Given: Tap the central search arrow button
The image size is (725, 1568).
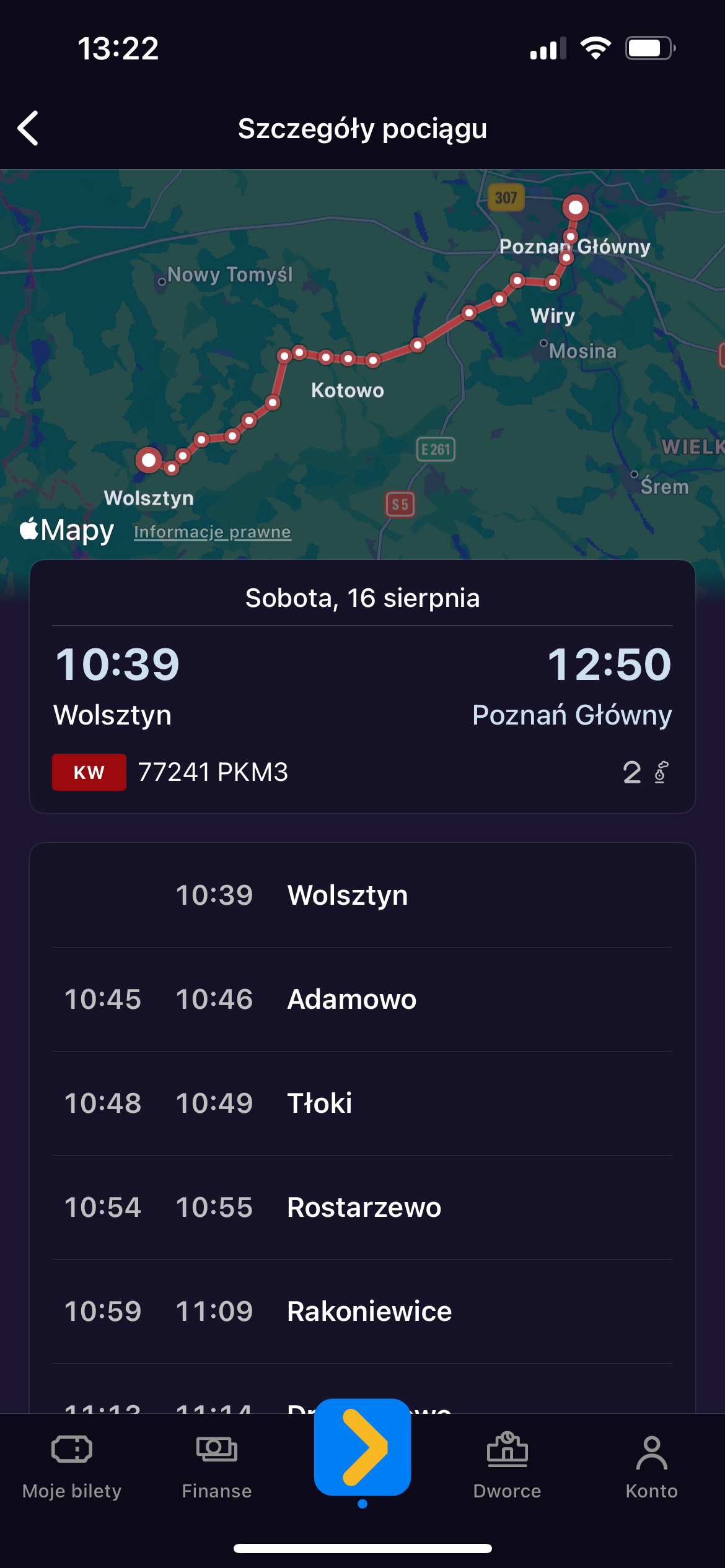Looking at the screenshot, I should coord(362,1447).
